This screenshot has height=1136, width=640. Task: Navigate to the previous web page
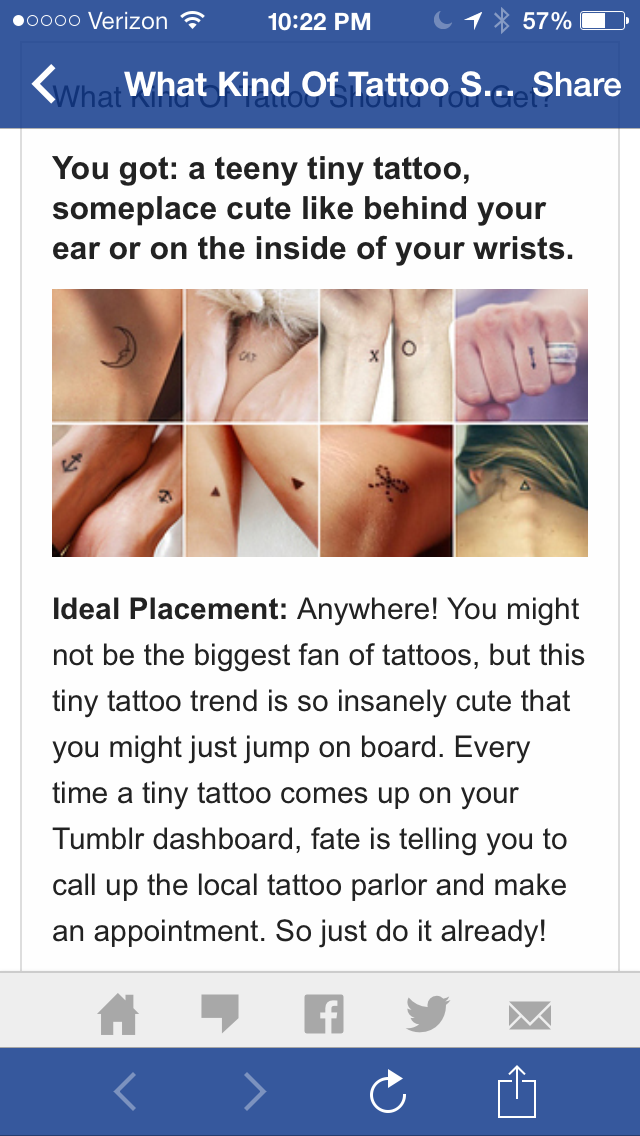pyautogui.click(x=125, y=1091)
